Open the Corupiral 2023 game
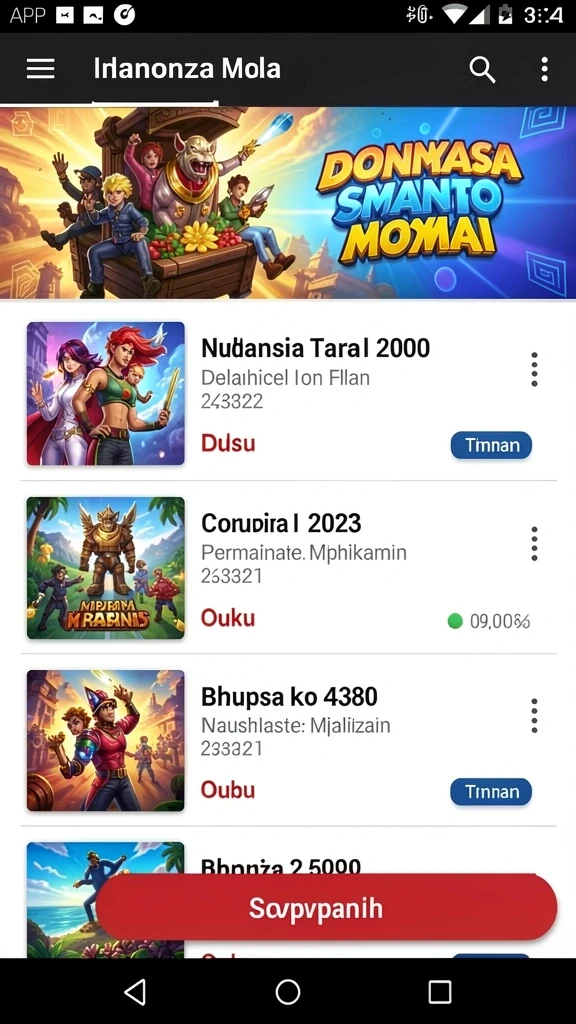The image size is (576, 1024). pos(288,568)
